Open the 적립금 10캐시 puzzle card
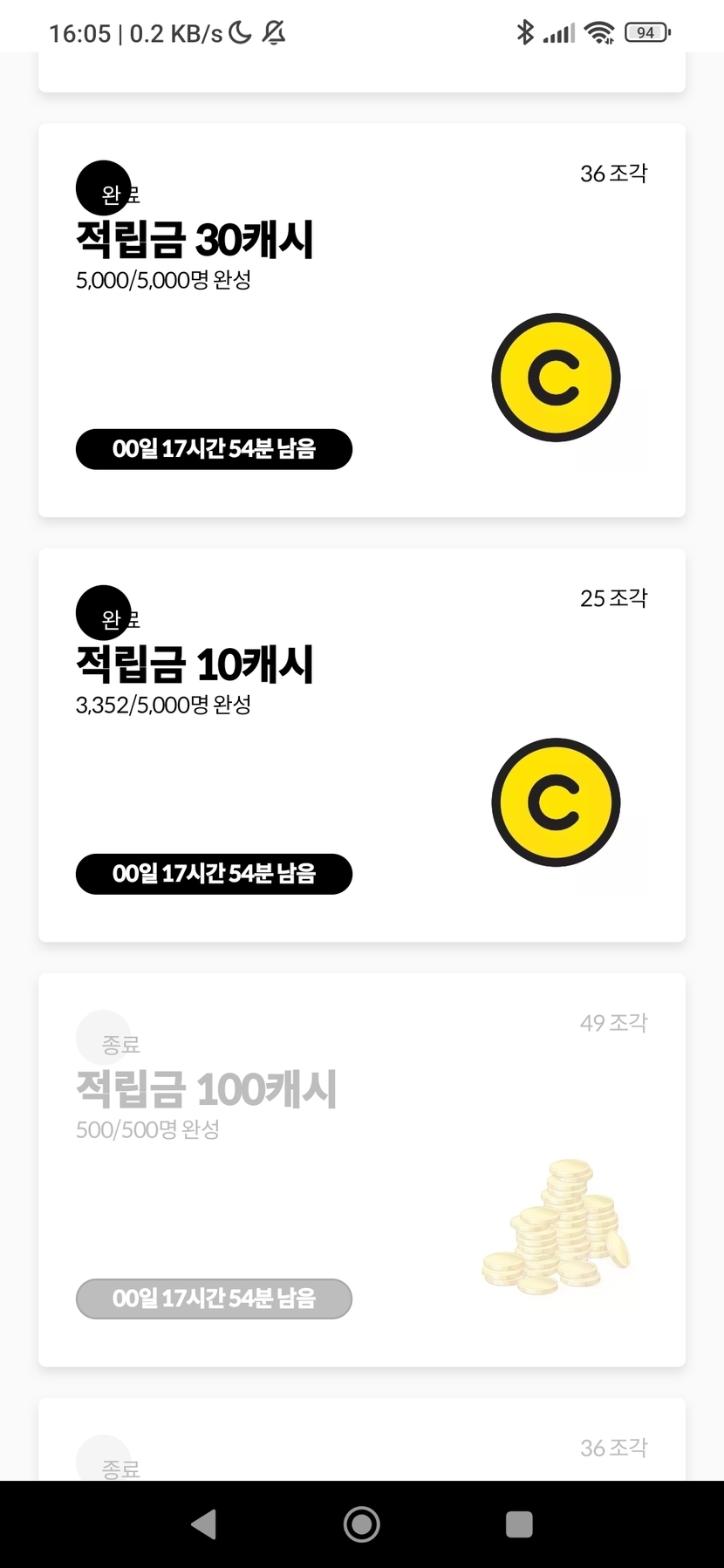Image resolution: width=724 pixels, height=1568 pixels. point(361,745)
